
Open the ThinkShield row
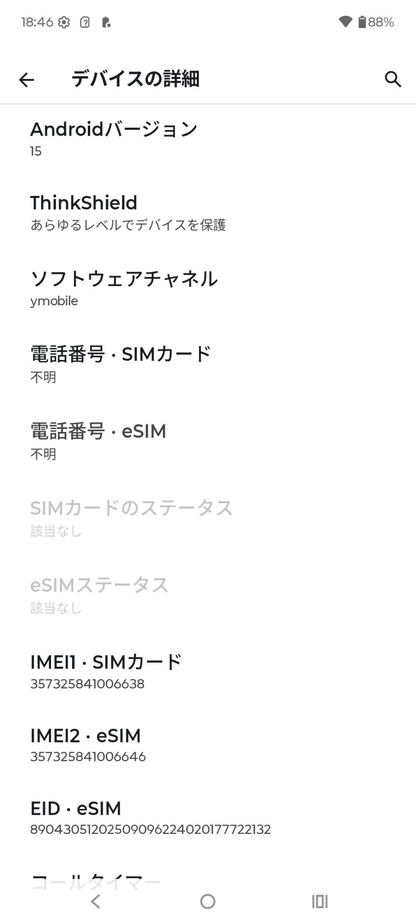[208, 212]
